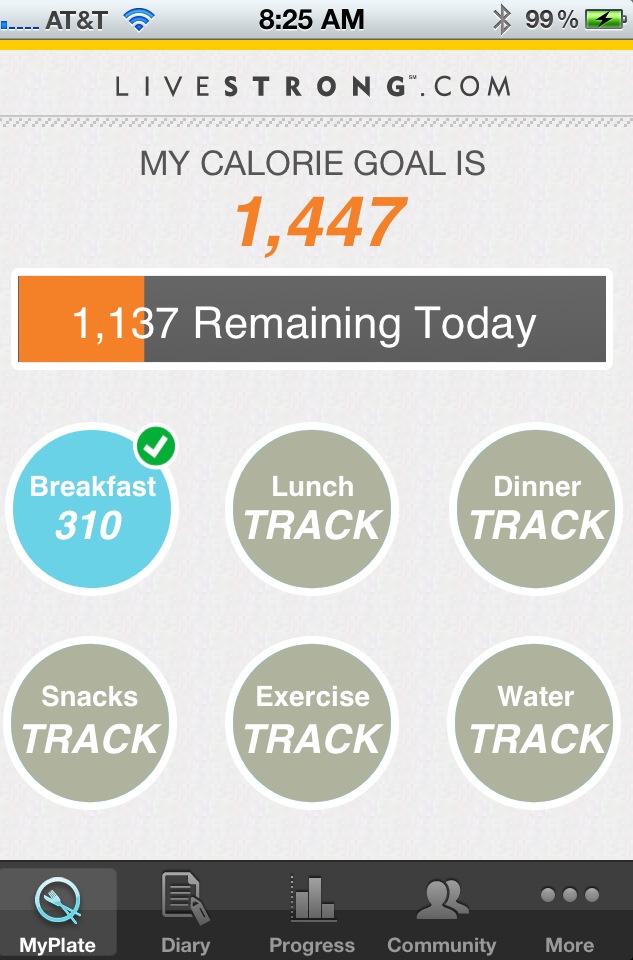
Task: Track calories for Dinner
Action: click(536, 508)
